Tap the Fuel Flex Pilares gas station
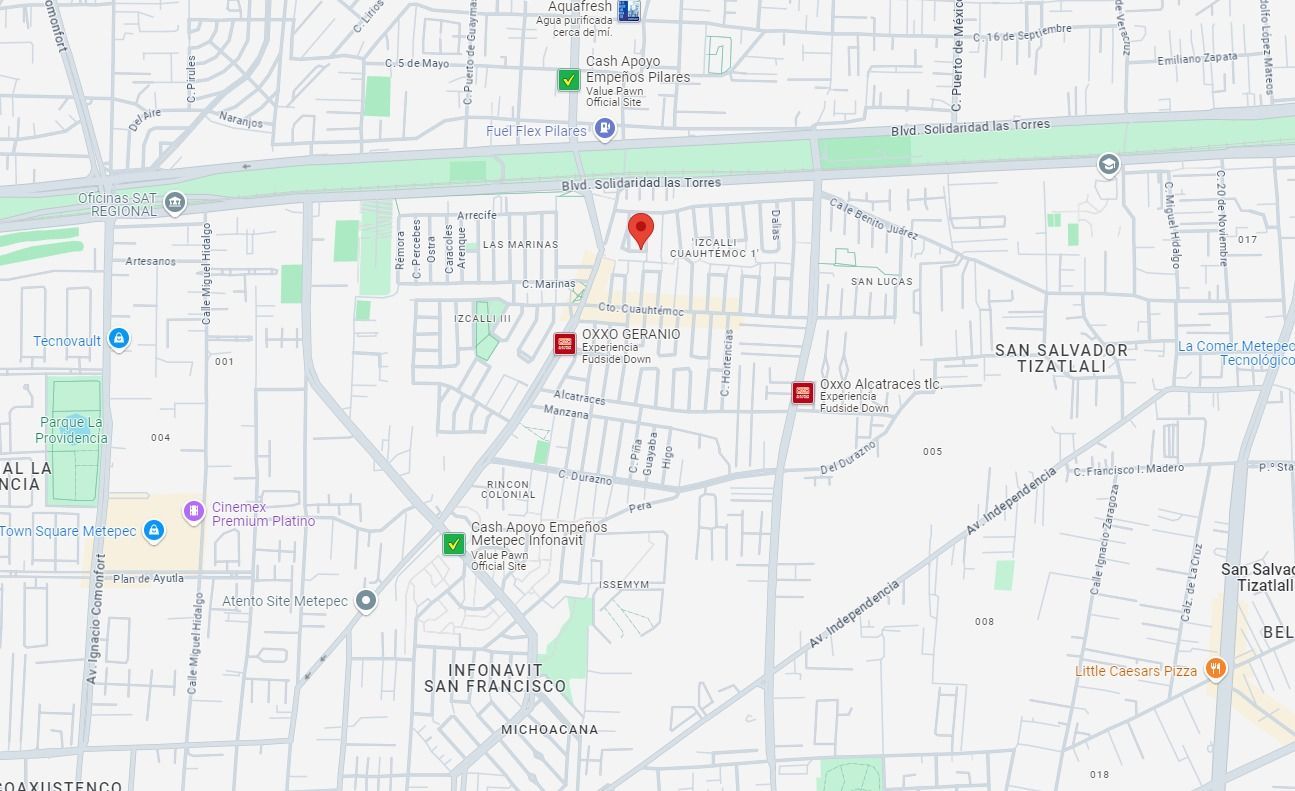This screenshot has height=791, width=1295. (604, 128)
